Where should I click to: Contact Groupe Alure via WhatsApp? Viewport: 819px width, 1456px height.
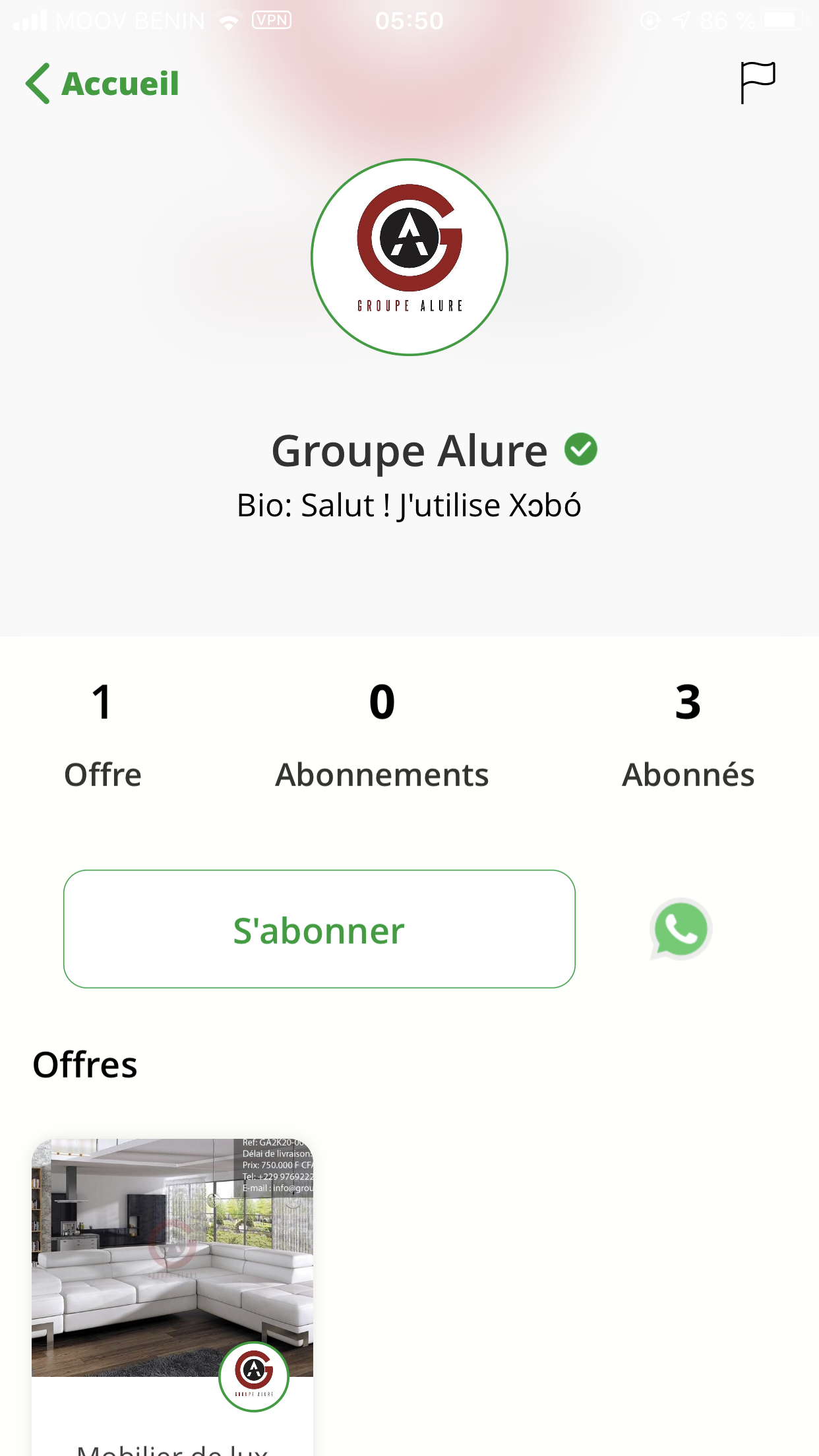(x=681, y=928)
